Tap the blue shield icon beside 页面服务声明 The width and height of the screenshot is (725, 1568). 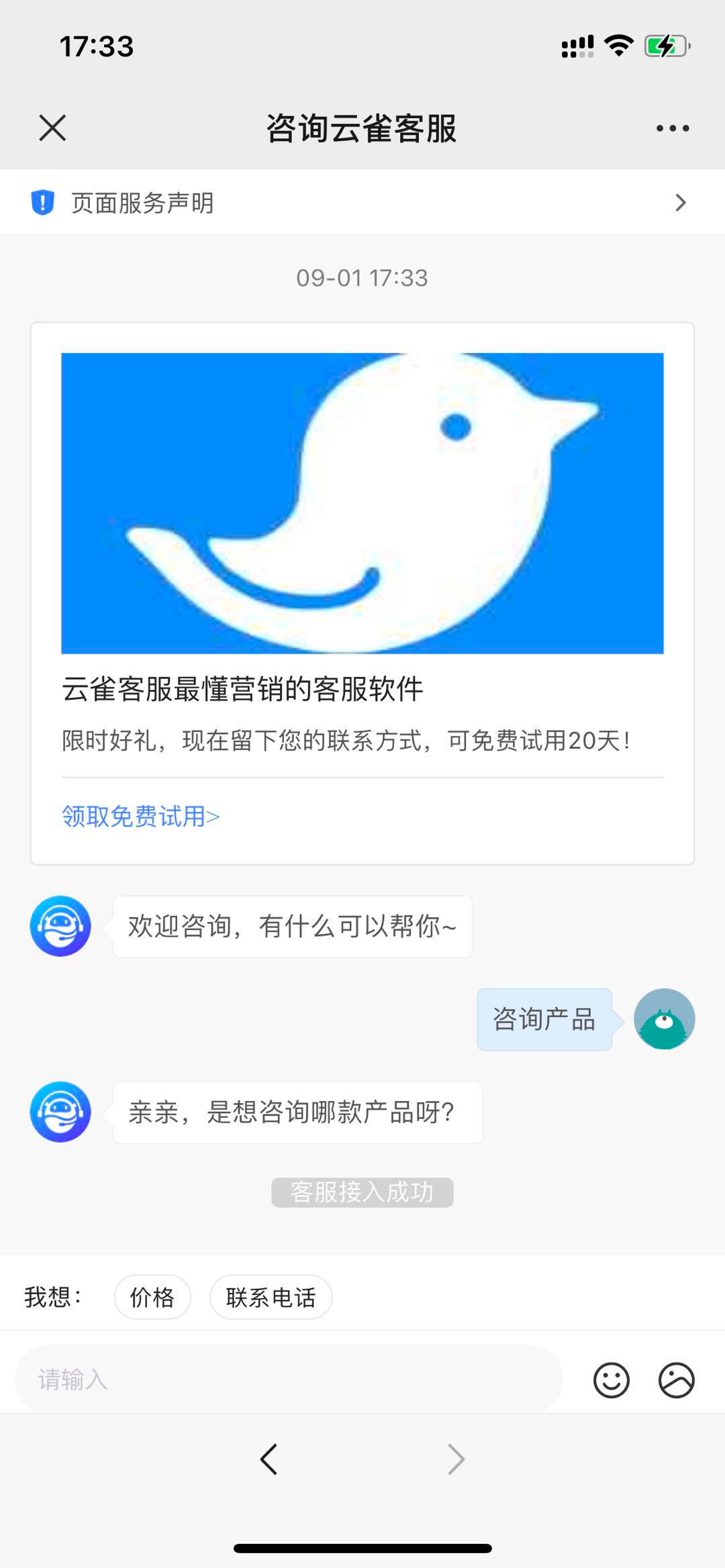point(42,203)
